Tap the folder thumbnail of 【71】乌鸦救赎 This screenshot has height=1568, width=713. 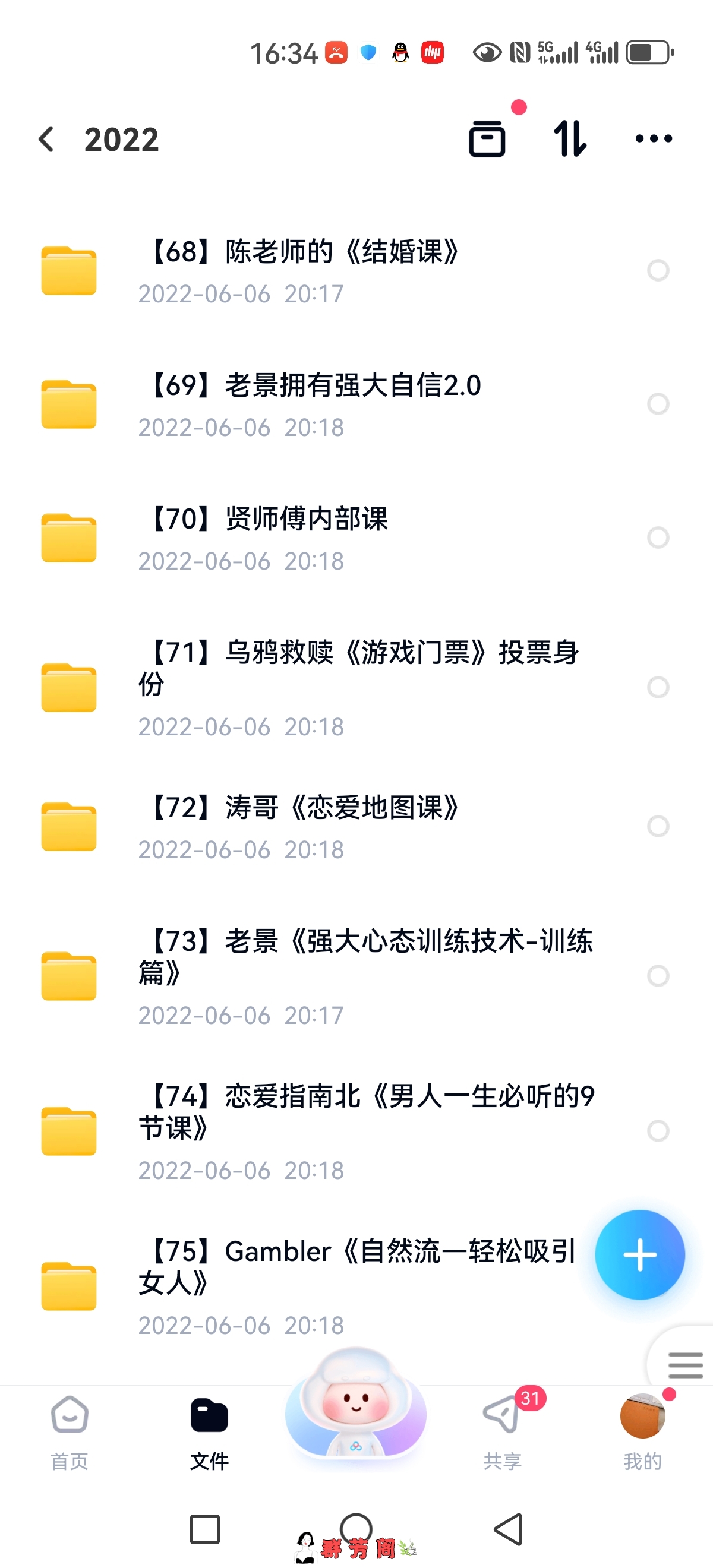click(68, 688)
